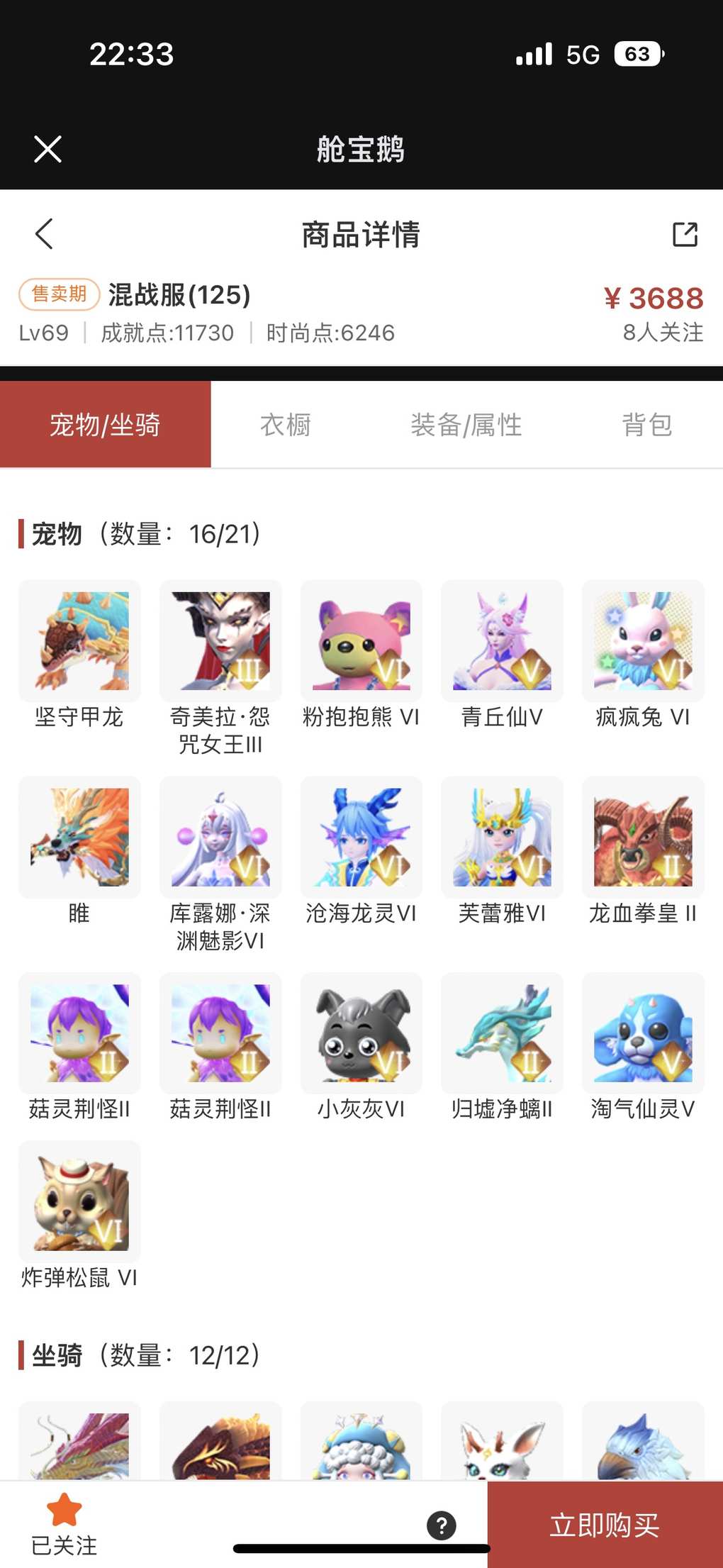Go back from 商品详情 page
The height and width of the screenshot is (1568, 723).
click(44, 234)
